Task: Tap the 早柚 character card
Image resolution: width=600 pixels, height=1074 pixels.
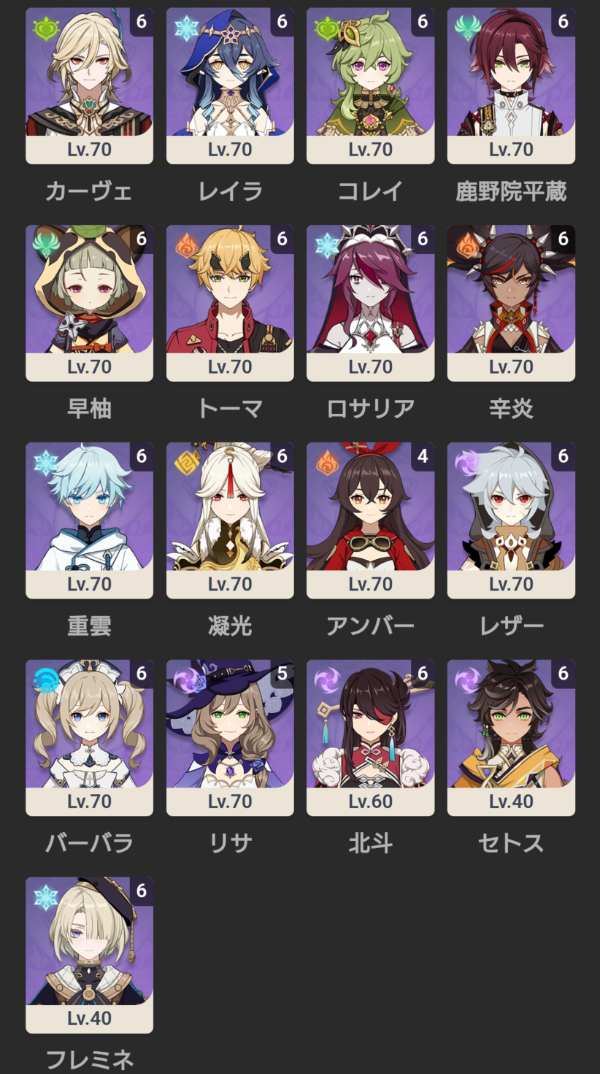Action: tap(89, 303)
